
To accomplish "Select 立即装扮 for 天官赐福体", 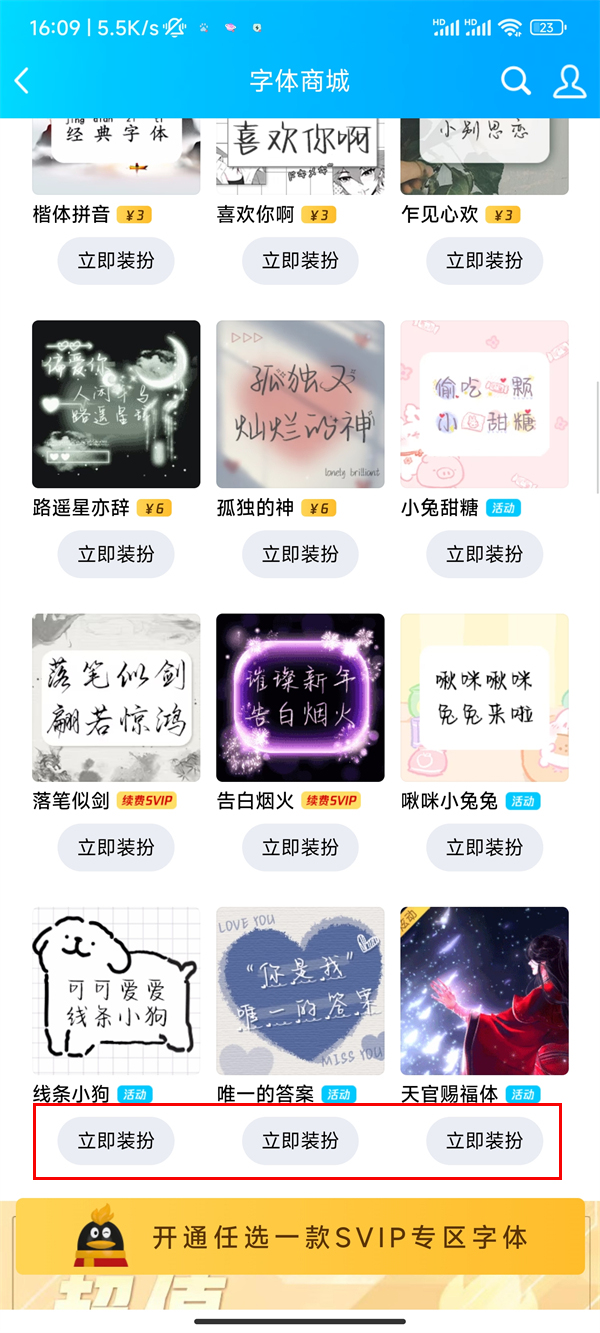I will pos(484,1141).
